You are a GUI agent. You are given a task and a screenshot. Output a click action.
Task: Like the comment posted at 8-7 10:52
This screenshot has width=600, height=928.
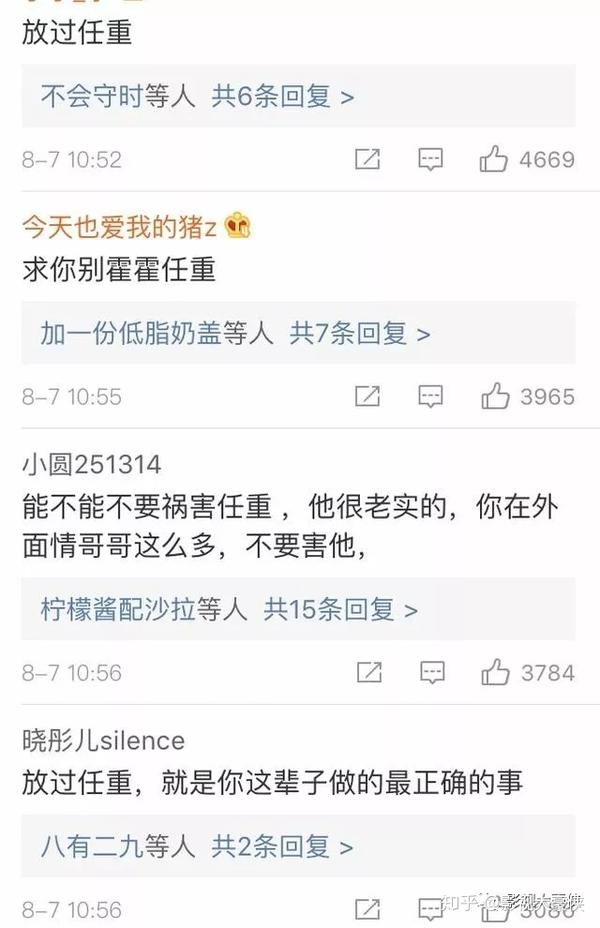click(494, 159)
